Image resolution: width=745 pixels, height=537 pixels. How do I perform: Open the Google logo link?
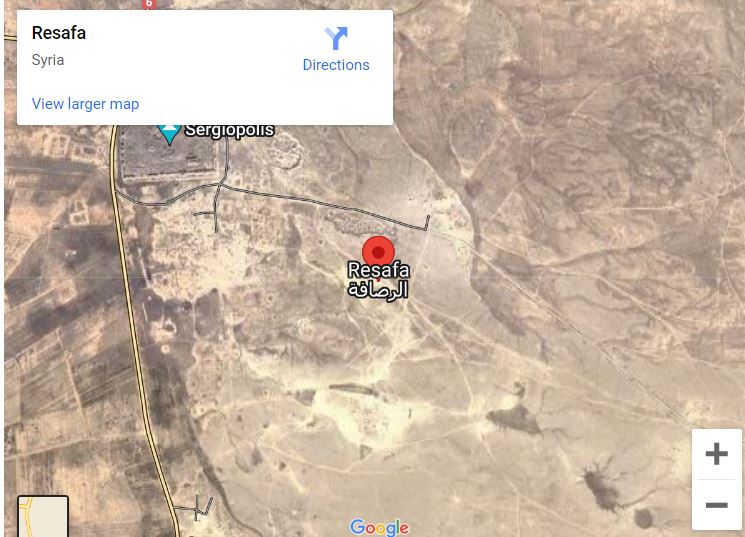click(379, 527)
